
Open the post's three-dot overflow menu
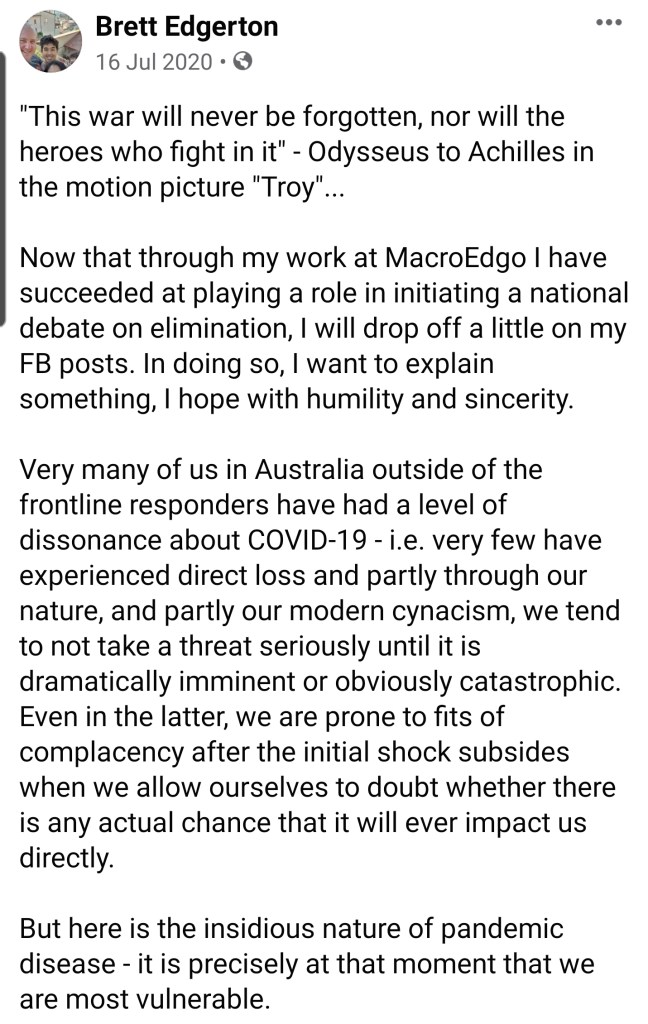pyautogui.click(x=608, y=22)
